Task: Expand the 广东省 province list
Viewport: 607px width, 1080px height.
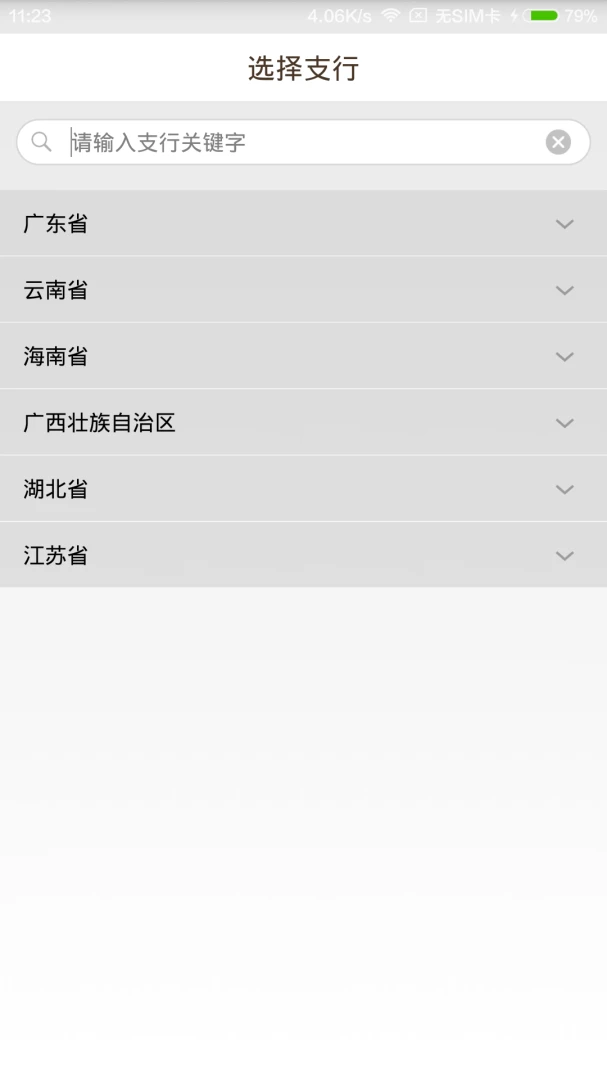Action: click(303, 224)
